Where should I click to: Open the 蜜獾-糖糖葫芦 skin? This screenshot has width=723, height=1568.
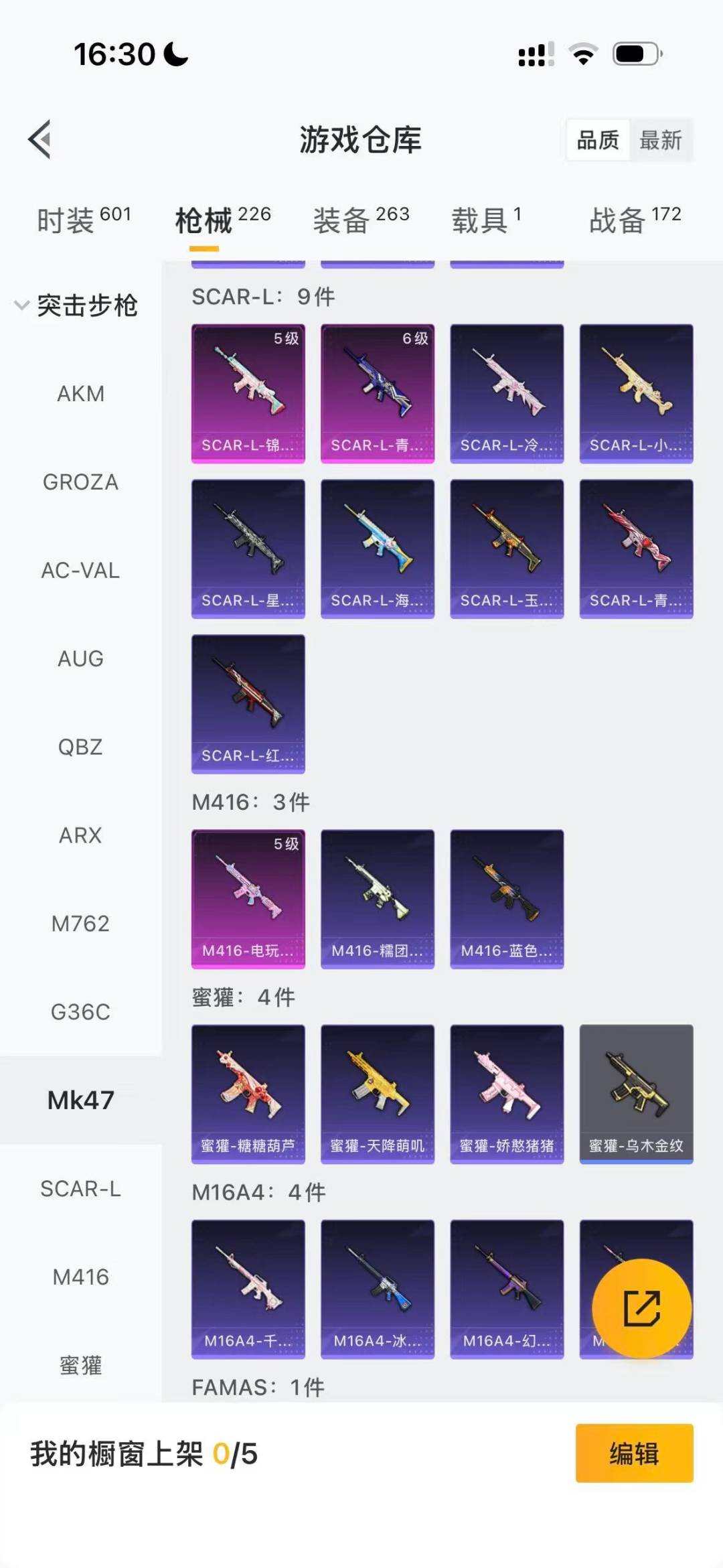click(x=248, y=1094)
